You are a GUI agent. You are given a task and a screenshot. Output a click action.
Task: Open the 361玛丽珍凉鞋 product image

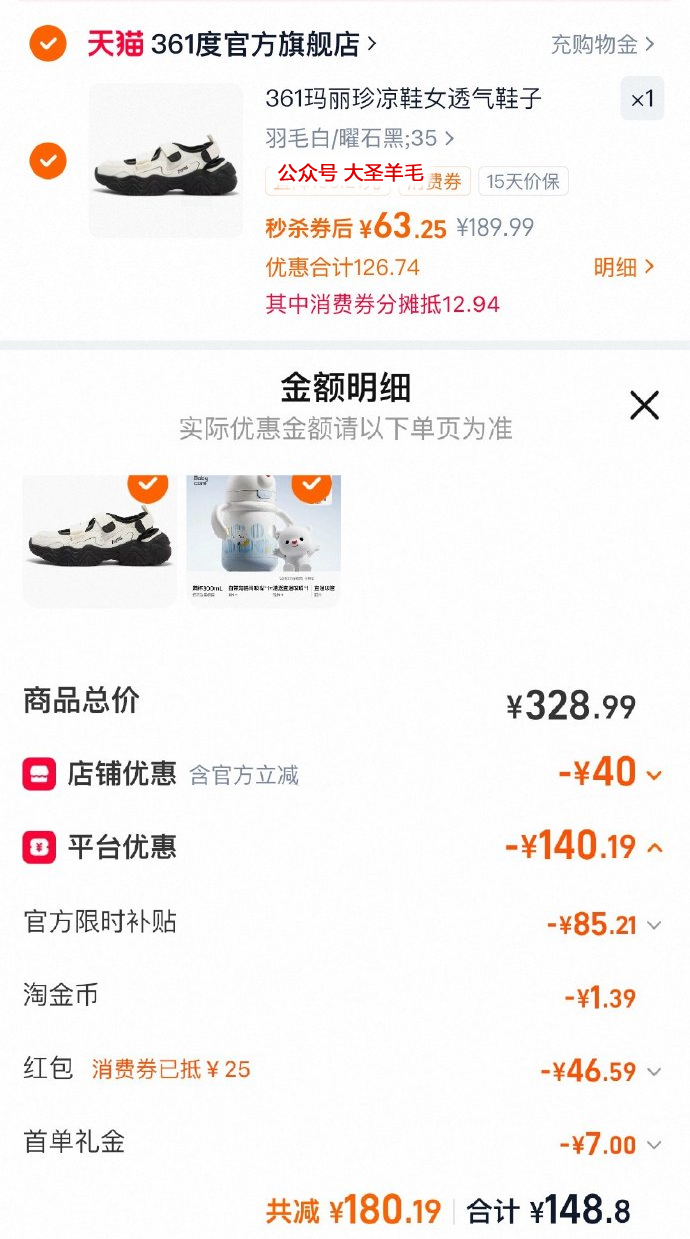click(166, 160)
